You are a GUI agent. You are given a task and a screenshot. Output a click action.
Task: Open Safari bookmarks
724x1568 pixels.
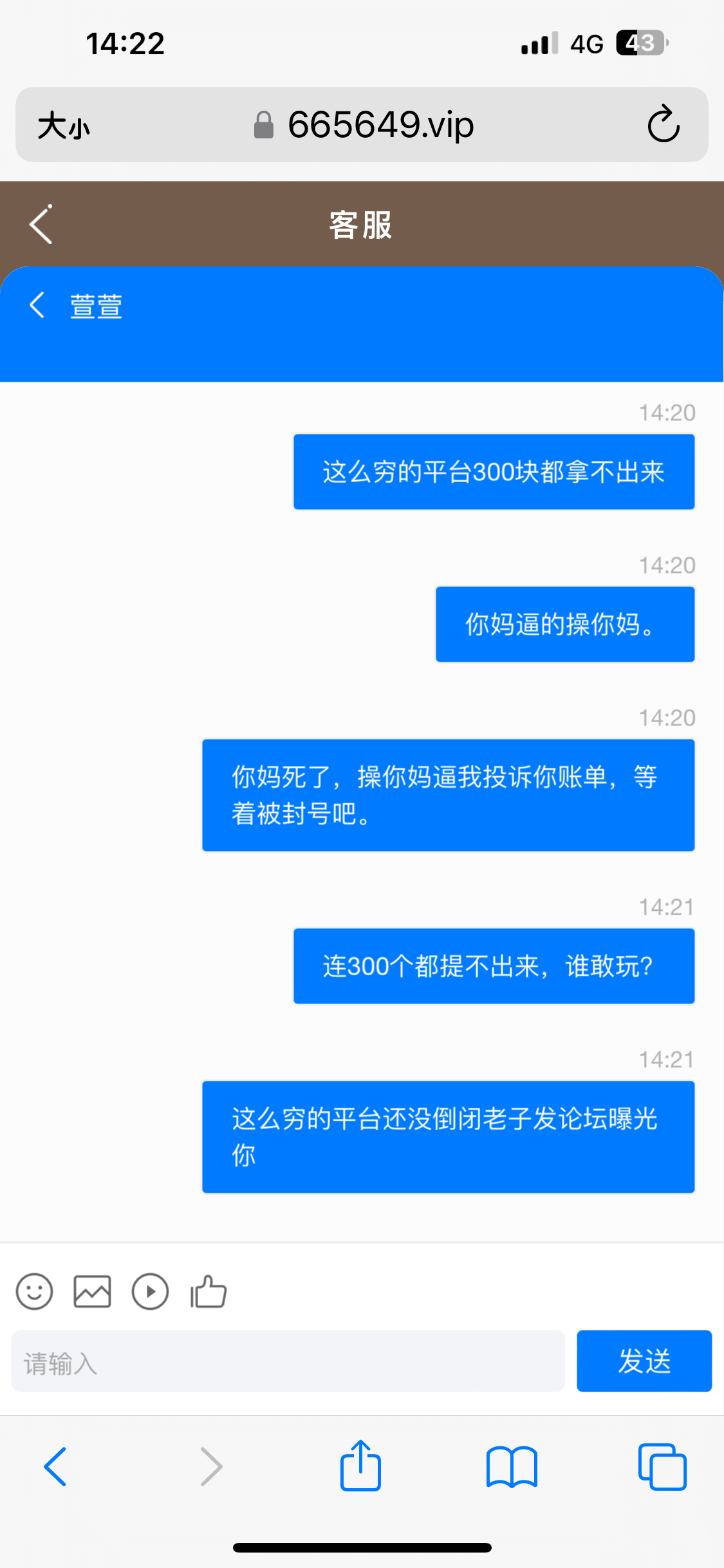coord(512,1466)
